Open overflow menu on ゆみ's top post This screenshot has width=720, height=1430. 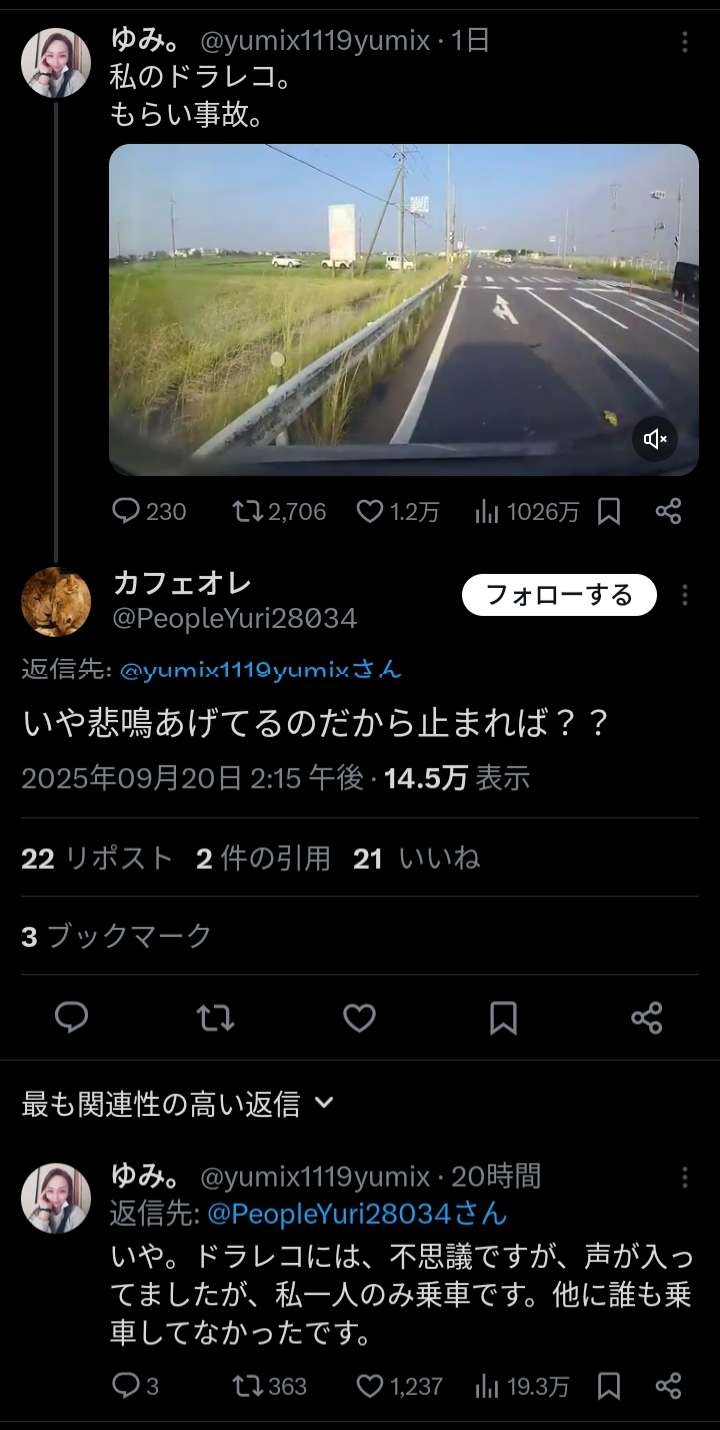pos(685,42)
